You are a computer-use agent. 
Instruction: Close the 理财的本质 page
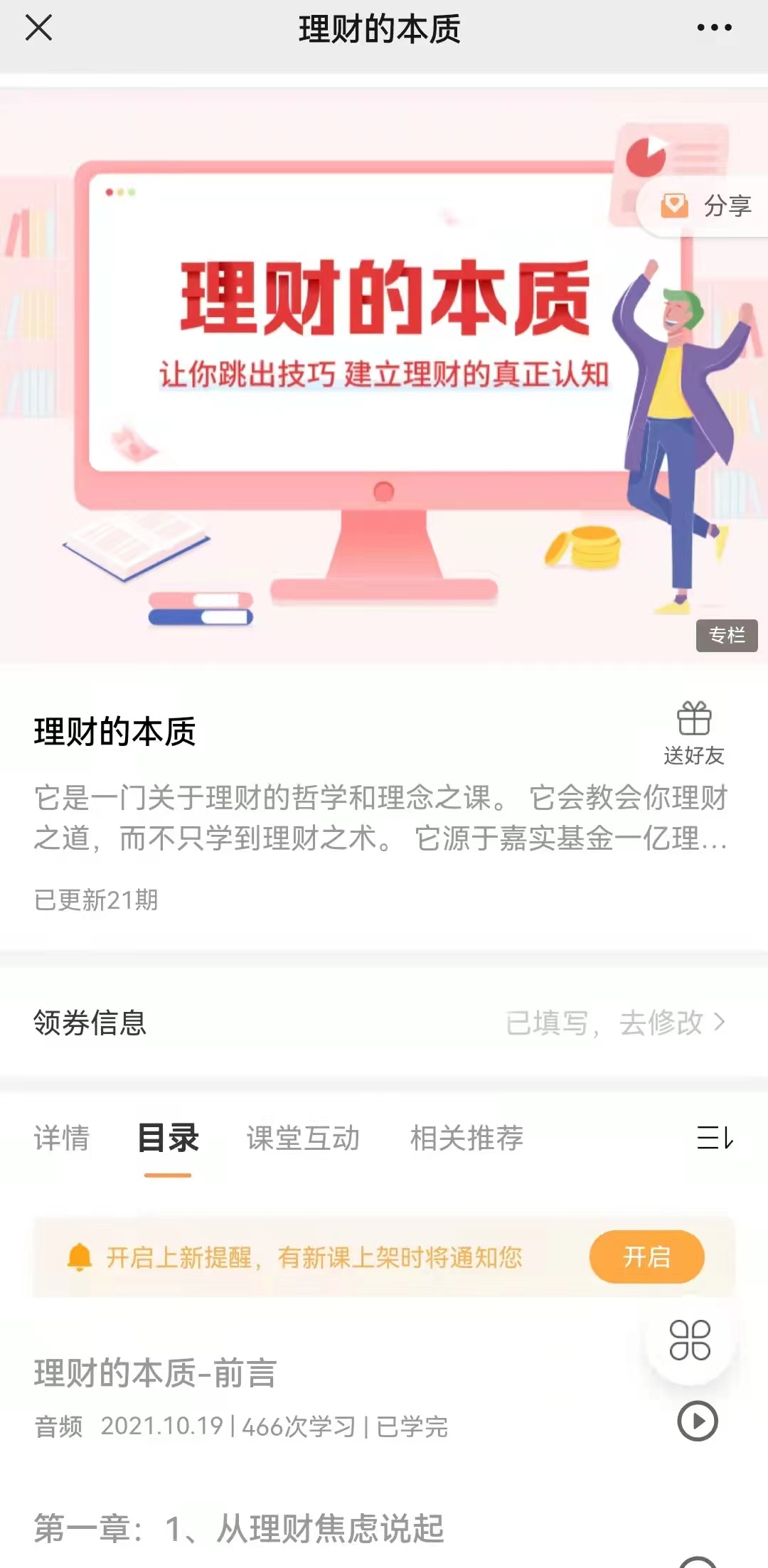(38, 28)
